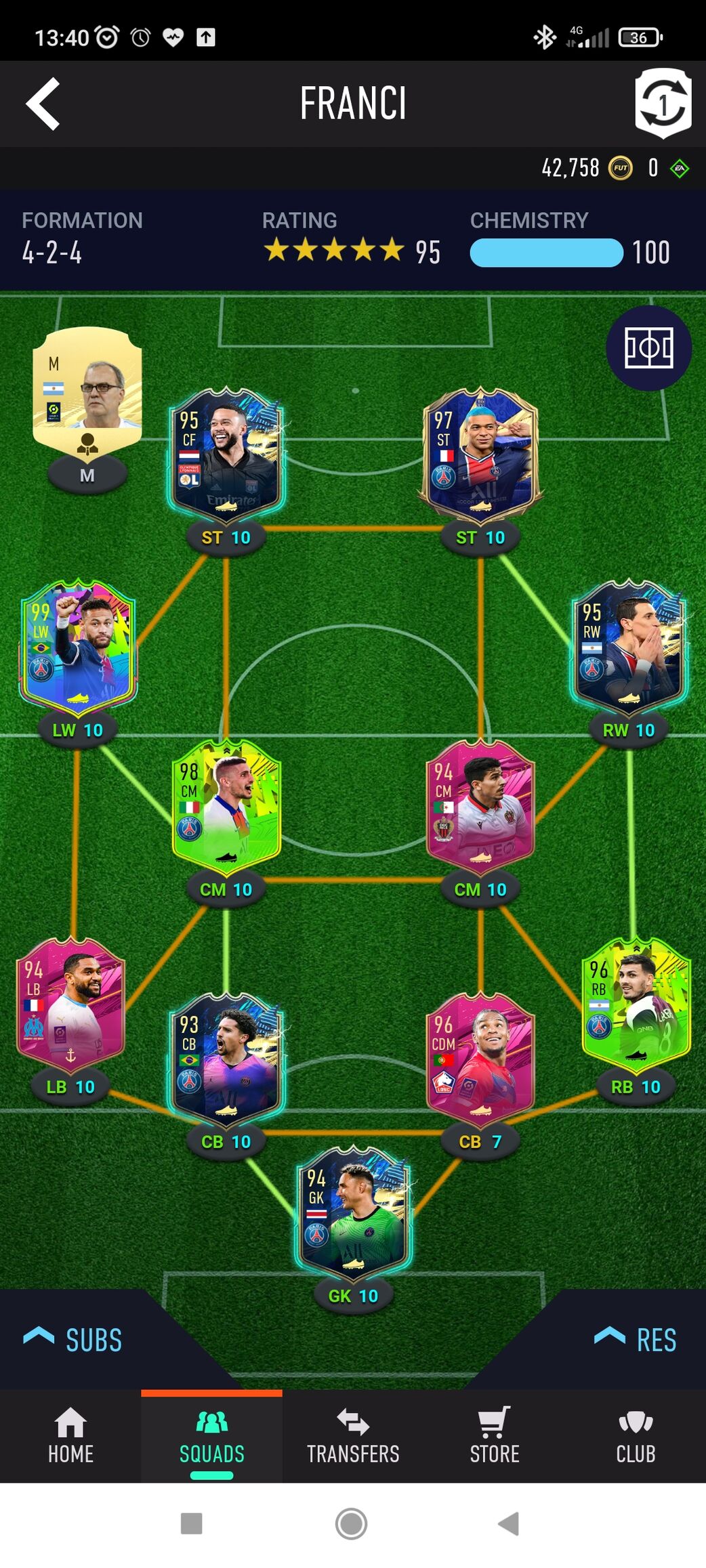
Task: Select the 95 RW player card
Action: 629,646
